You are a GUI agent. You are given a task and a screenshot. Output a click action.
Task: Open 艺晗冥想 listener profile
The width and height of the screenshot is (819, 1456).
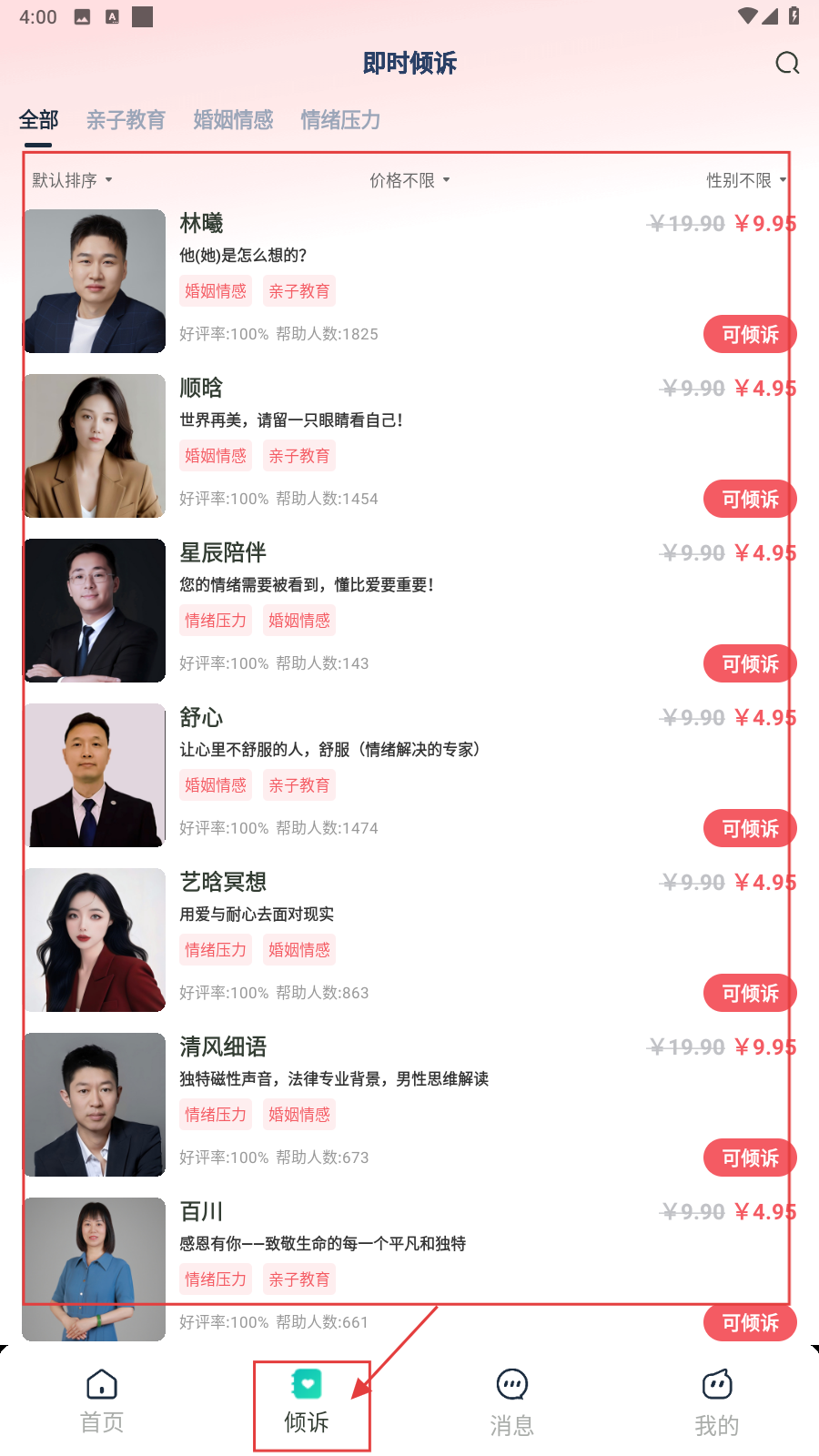pos(223,882)
